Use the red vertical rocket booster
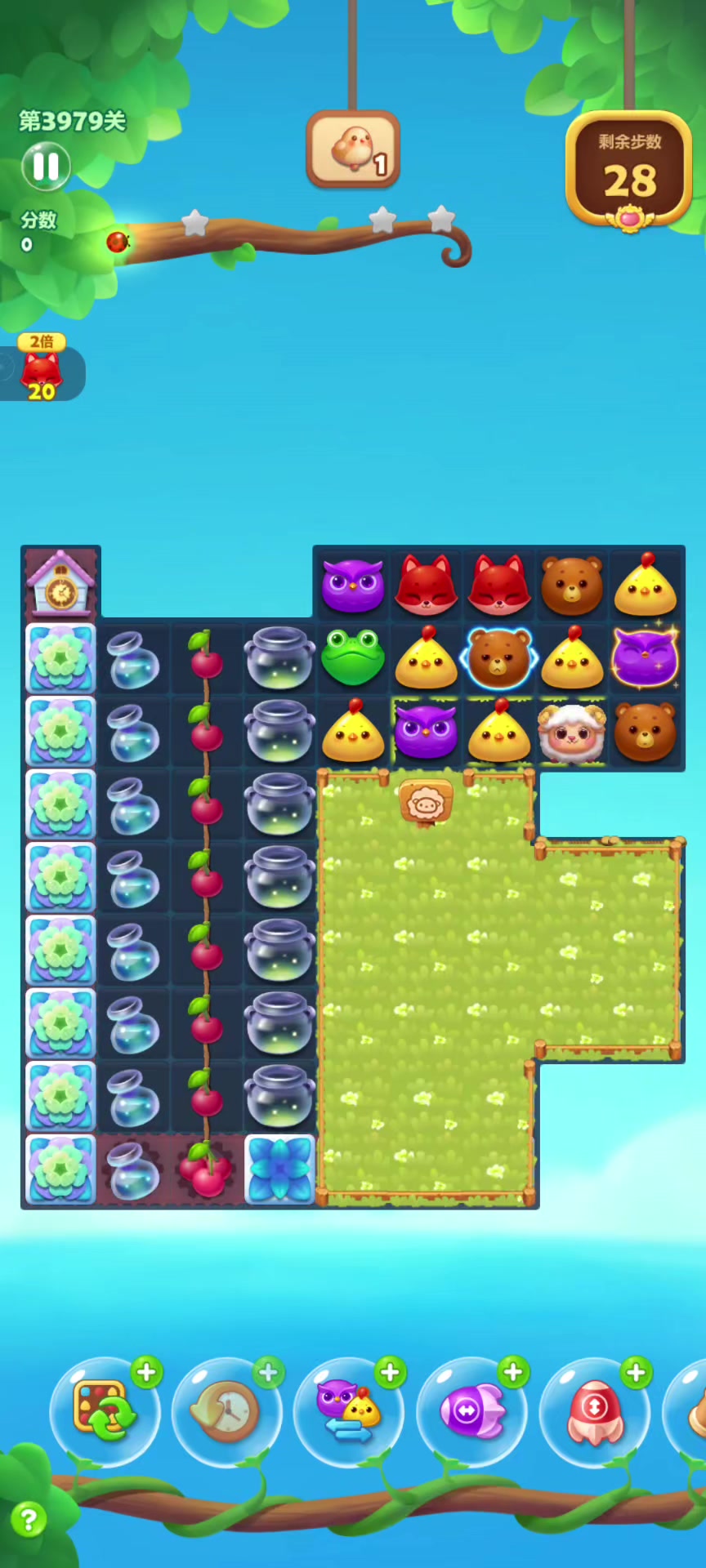706x1568 pixels. point(594,1410)
